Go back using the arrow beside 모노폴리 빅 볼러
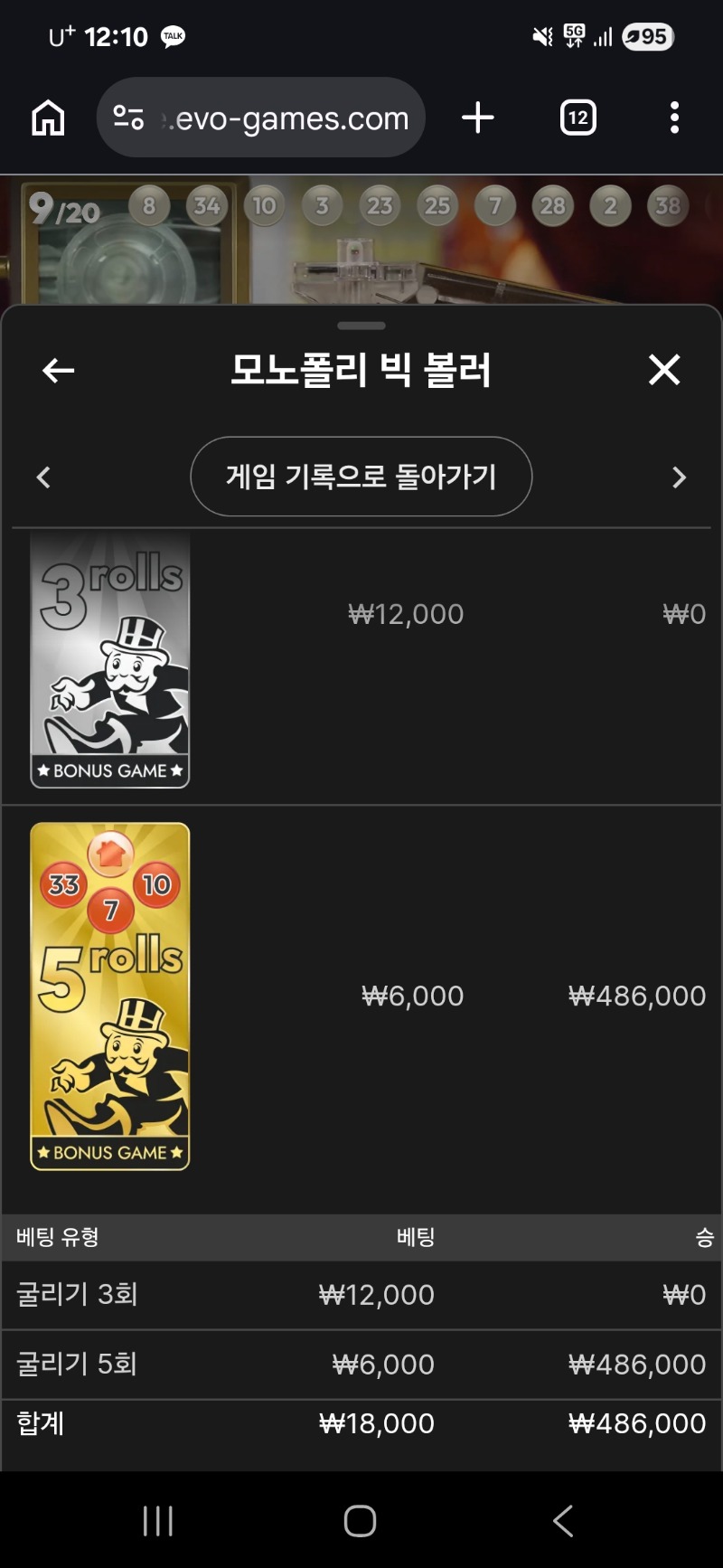The height and width of the screenshot is (1568, 723). (x=58, y=370)
